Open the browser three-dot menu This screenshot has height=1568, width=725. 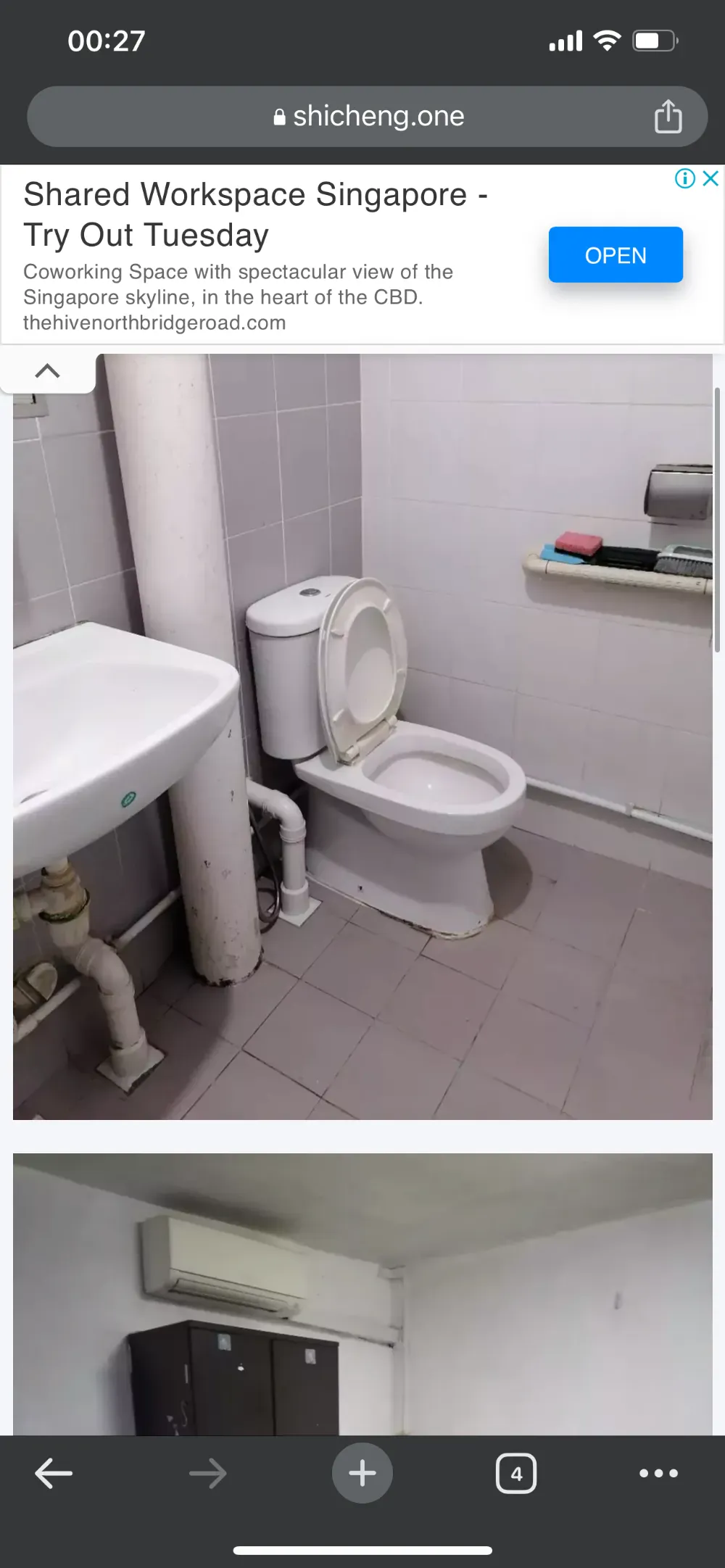coord(658,1473)
